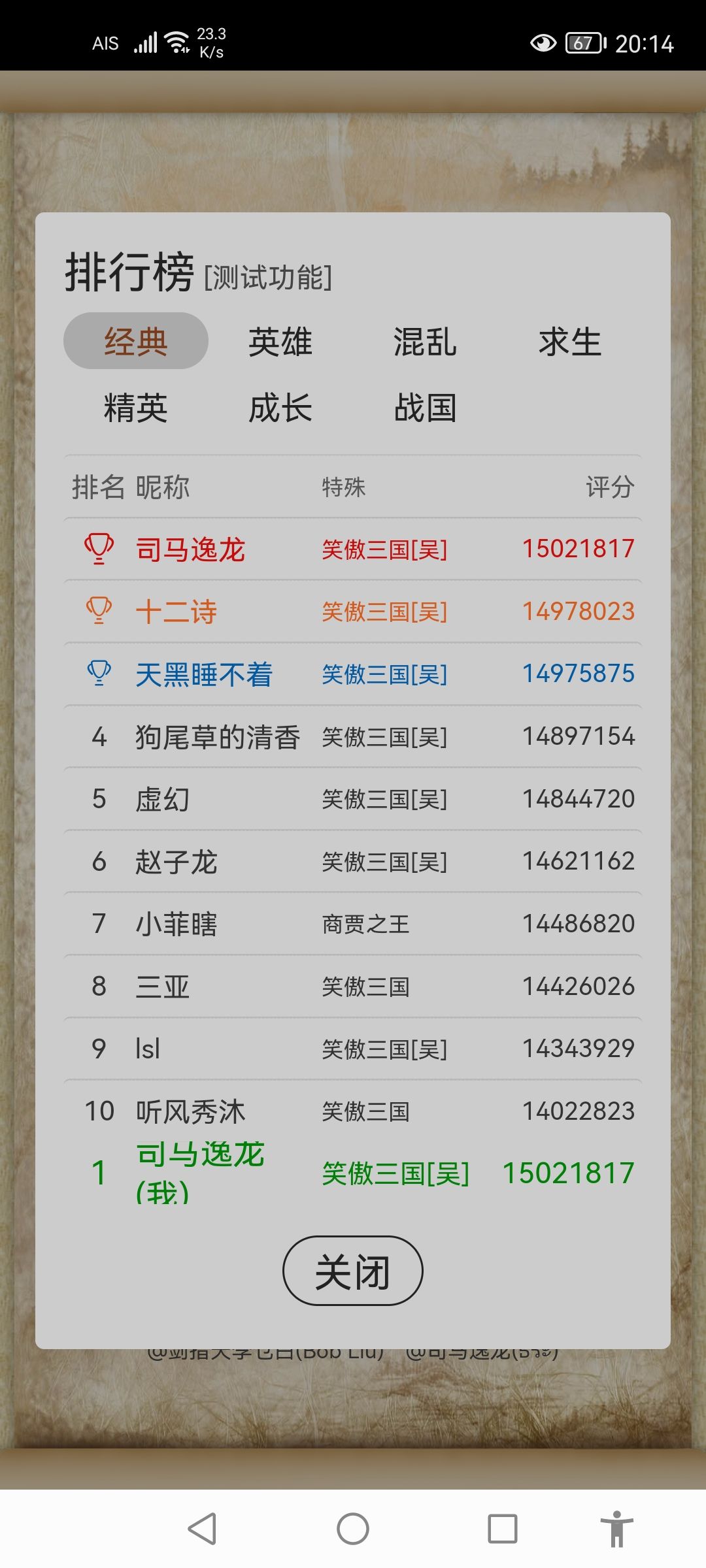This screenshot has height=1568, width=706.
Task: Tap the eye icon in status bar
Action: click(543, 41)
